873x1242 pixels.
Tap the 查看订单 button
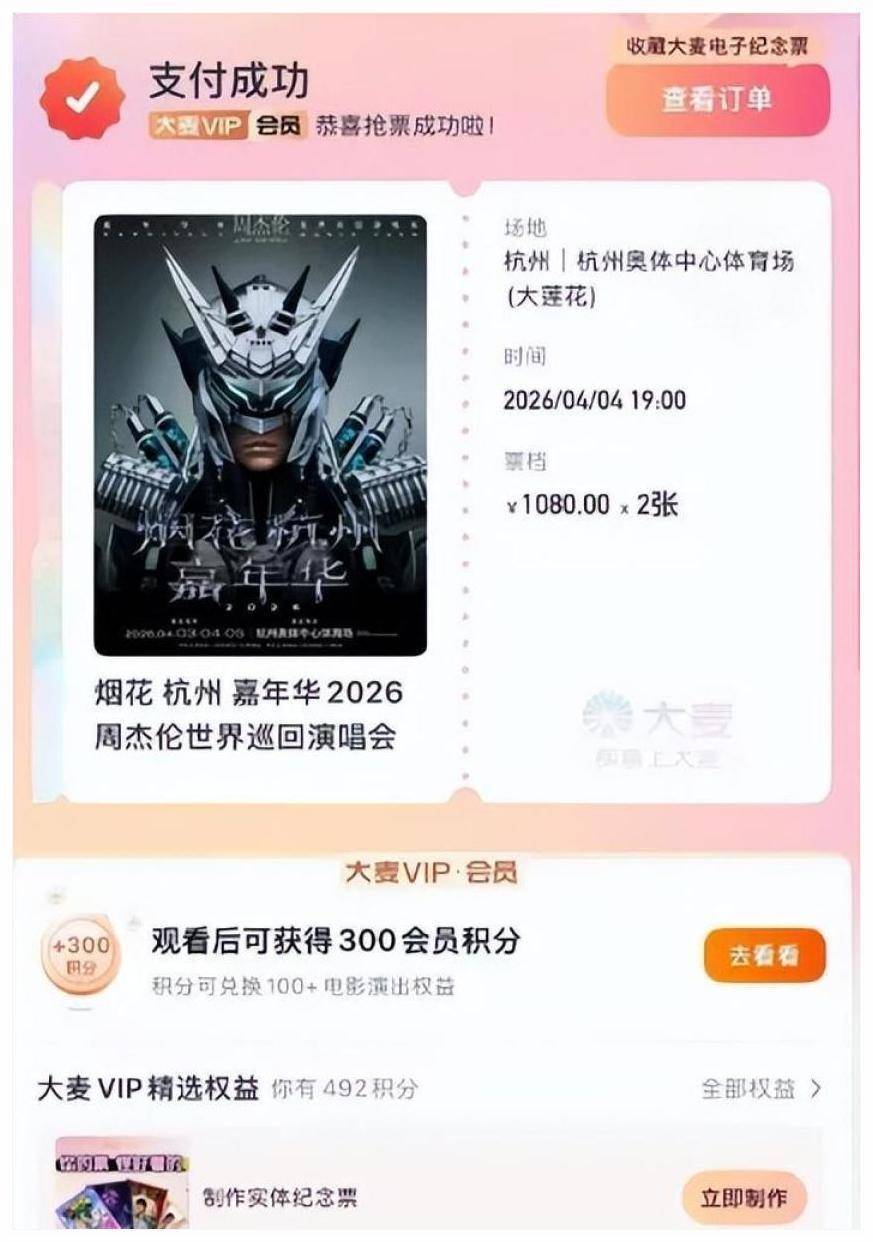[x=717, y=100]
